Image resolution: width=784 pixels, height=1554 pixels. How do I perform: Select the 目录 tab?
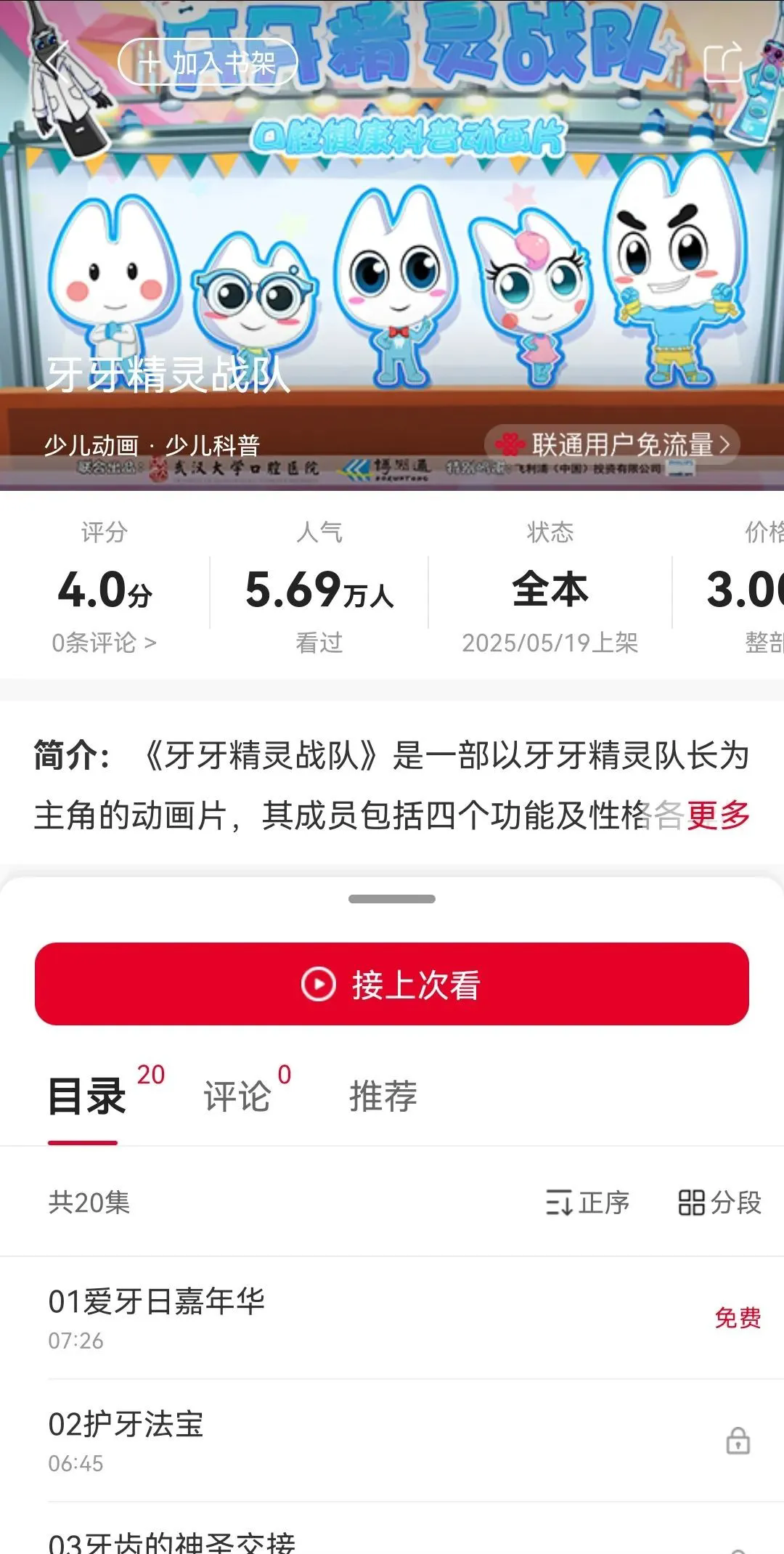click(x=87, y=1096)
